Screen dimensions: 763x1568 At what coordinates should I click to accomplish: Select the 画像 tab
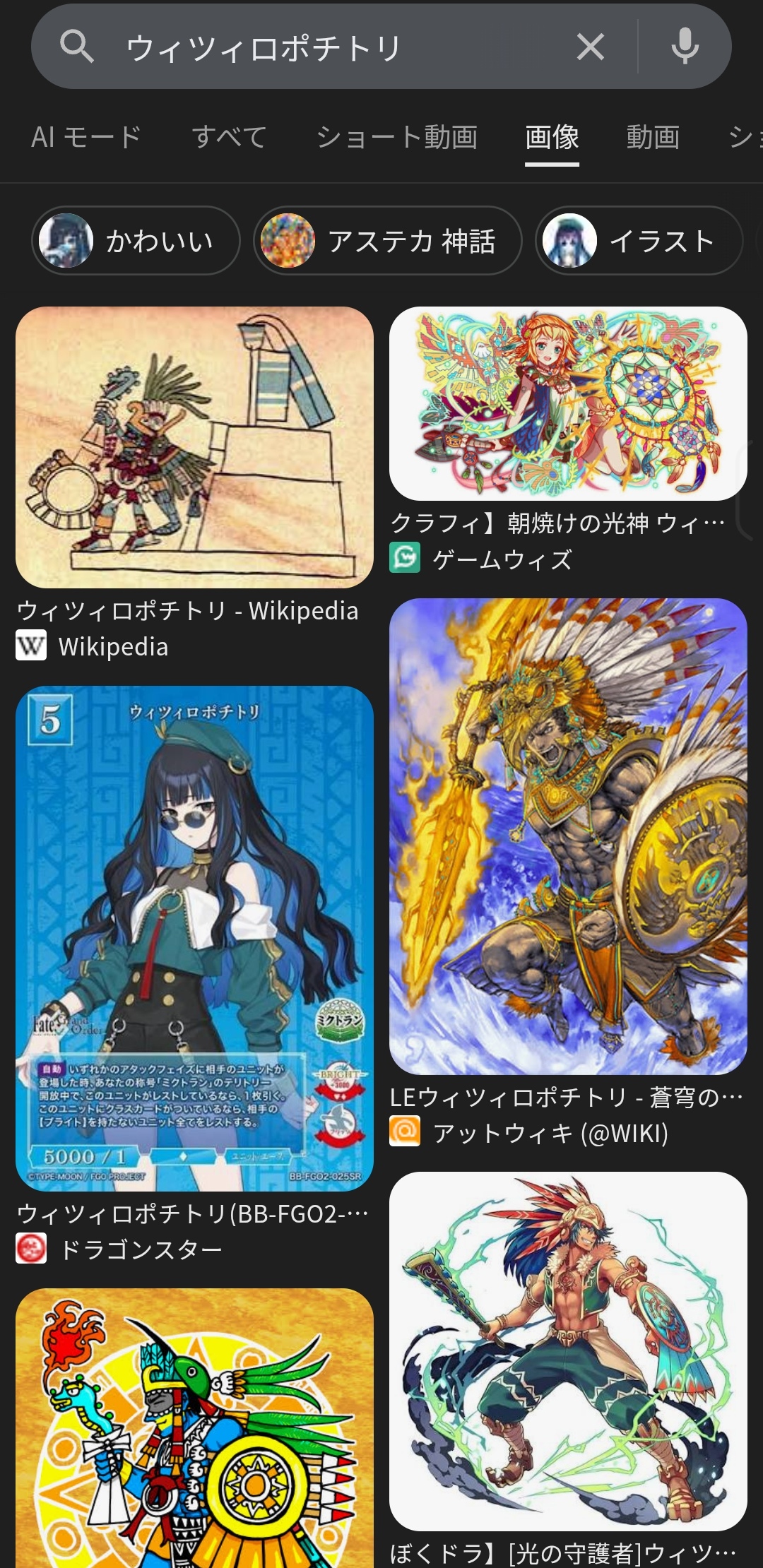click(552, 137)
